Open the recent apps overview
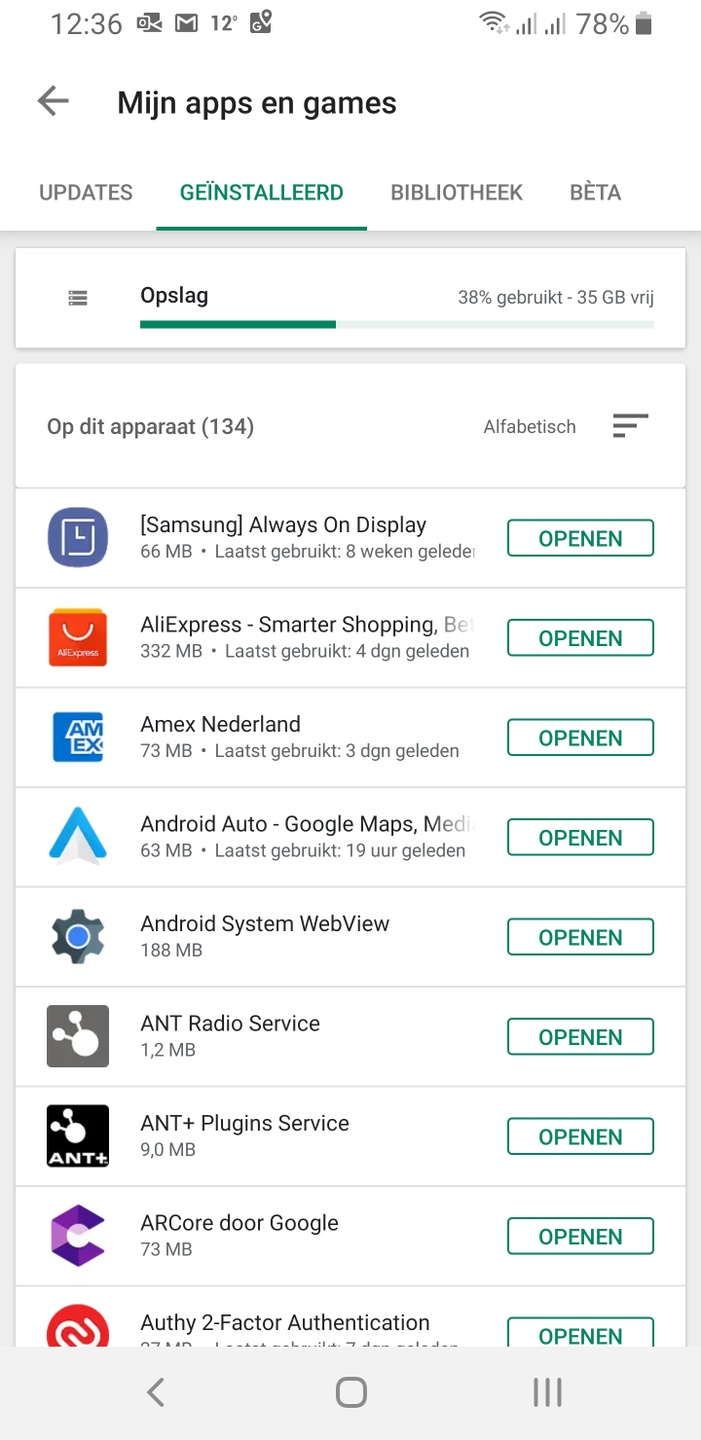The image size is (701, 1440). (547, 1392)
